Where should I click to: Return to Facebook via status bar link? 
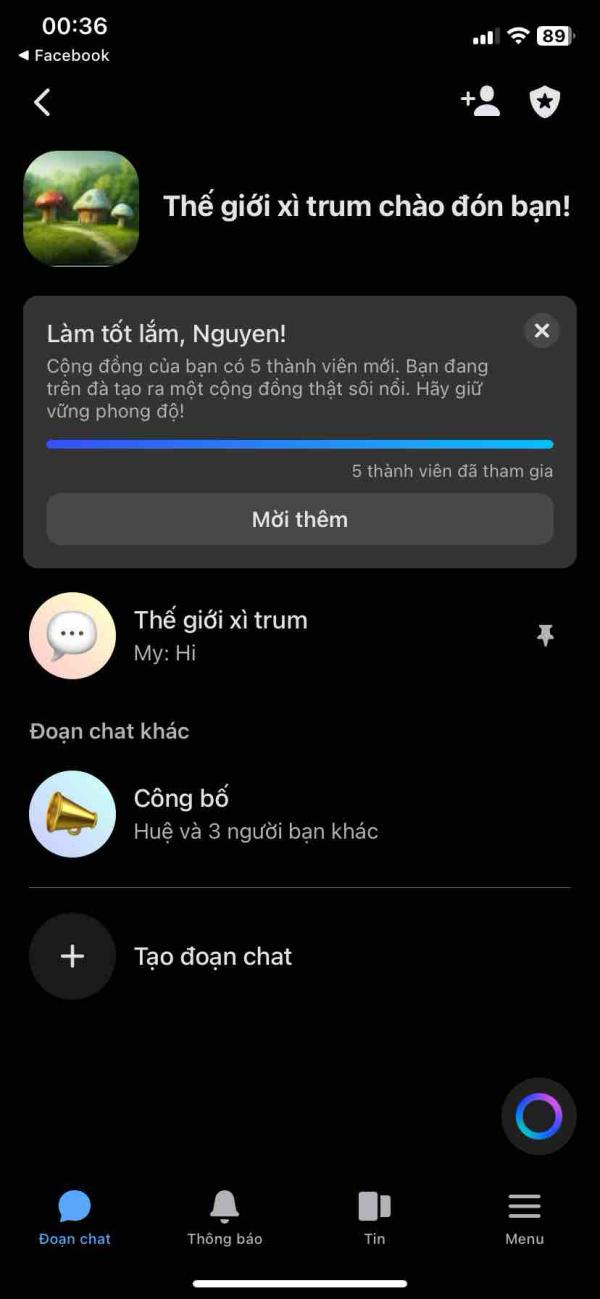[x=64, y=56]
